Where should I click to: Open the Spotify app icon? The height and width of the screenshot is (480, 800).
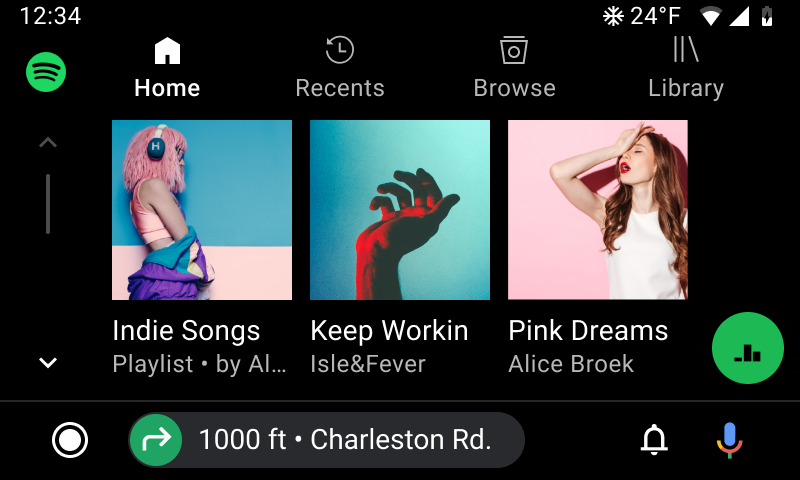pyautogui.click(x=46, y=72)
